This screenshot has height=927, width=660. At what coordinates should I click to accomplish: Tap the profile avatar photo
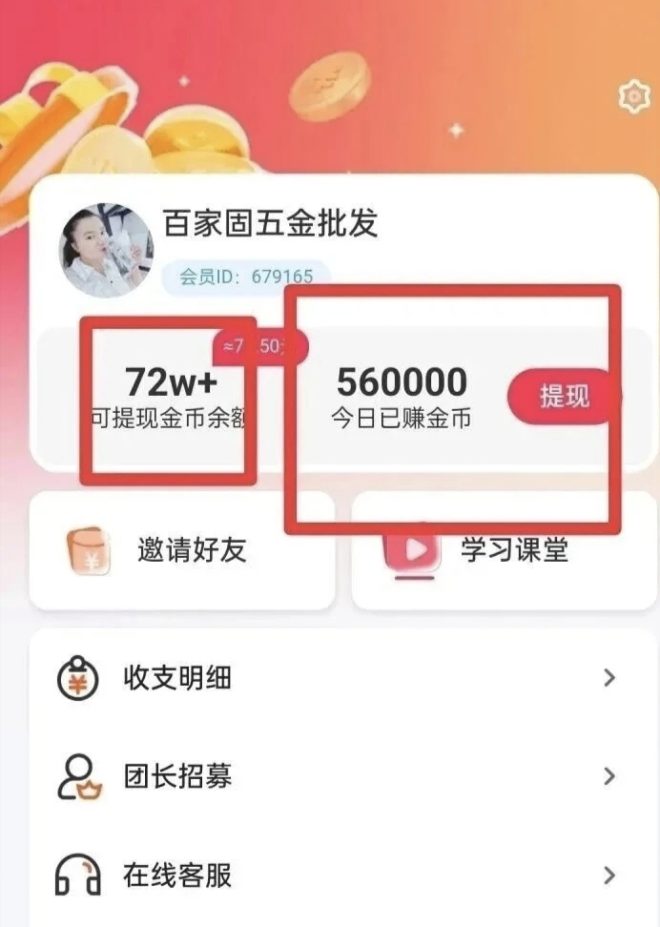pos(107,250)
